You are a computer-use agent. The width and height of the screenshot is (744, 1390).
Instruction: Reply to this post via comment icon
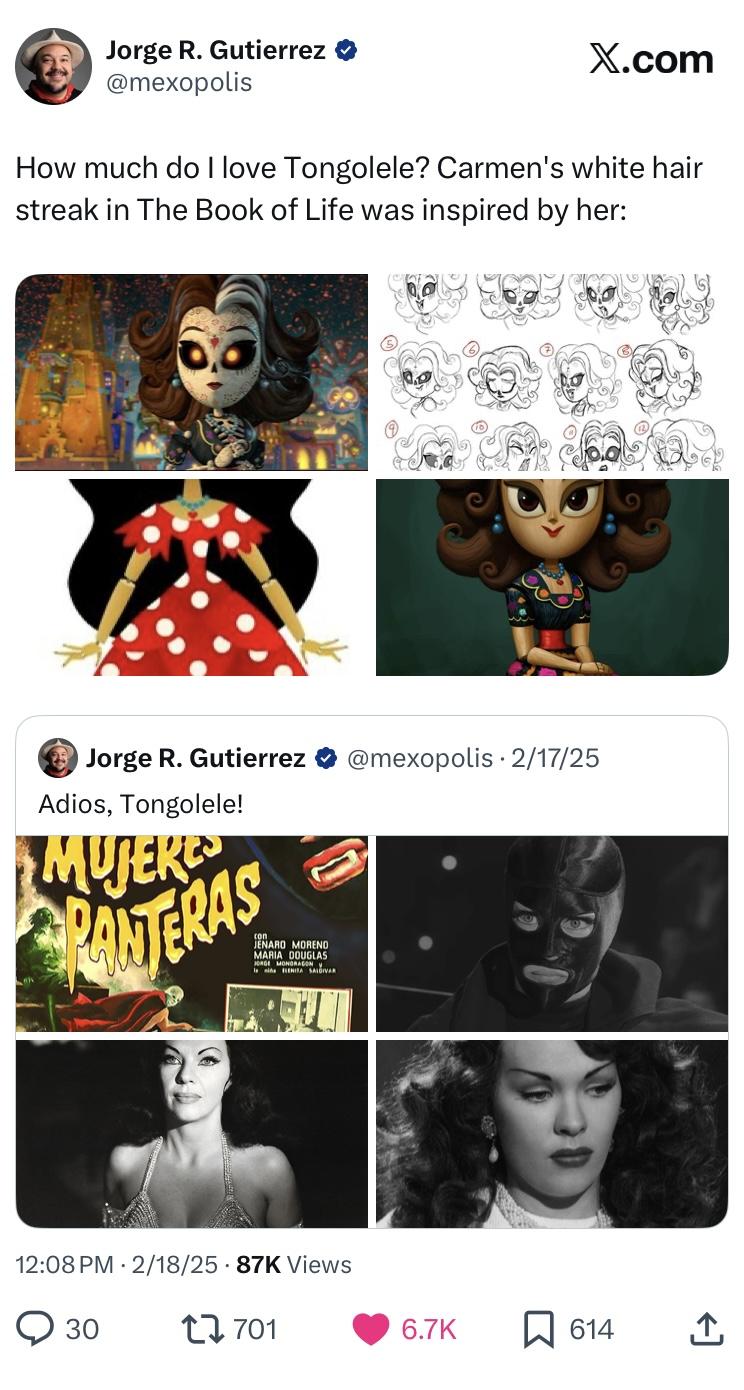(38, 1328)
